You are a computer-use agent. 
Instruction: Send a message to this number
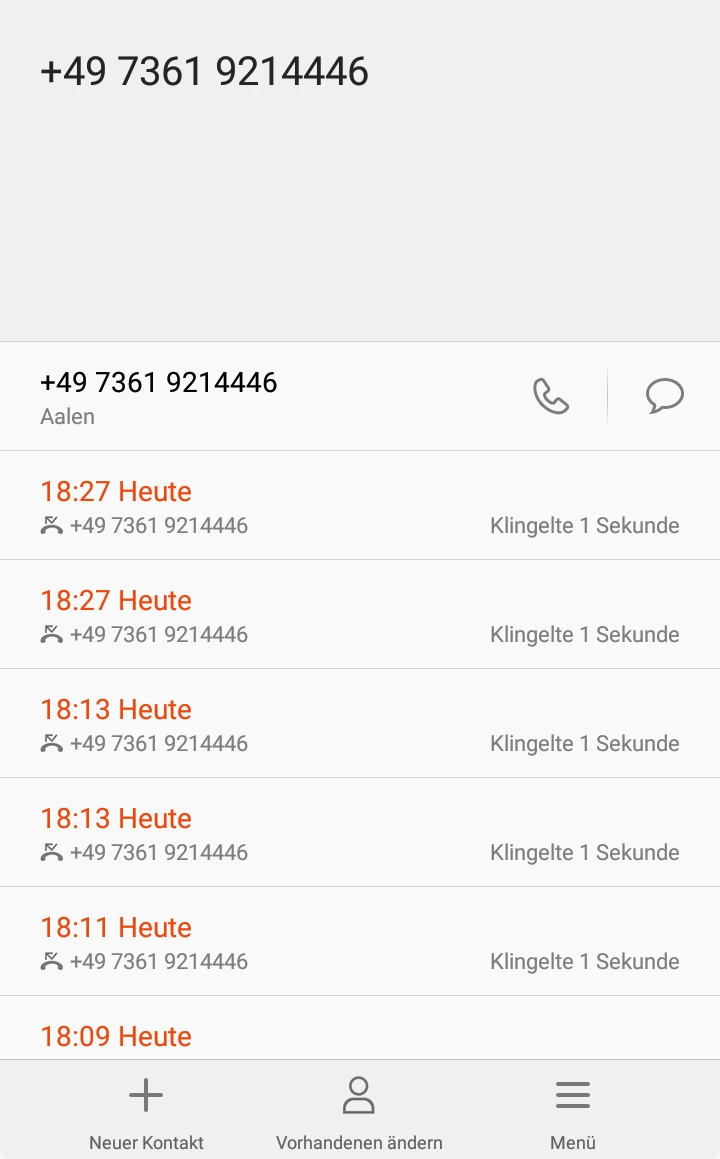point(664,396)
